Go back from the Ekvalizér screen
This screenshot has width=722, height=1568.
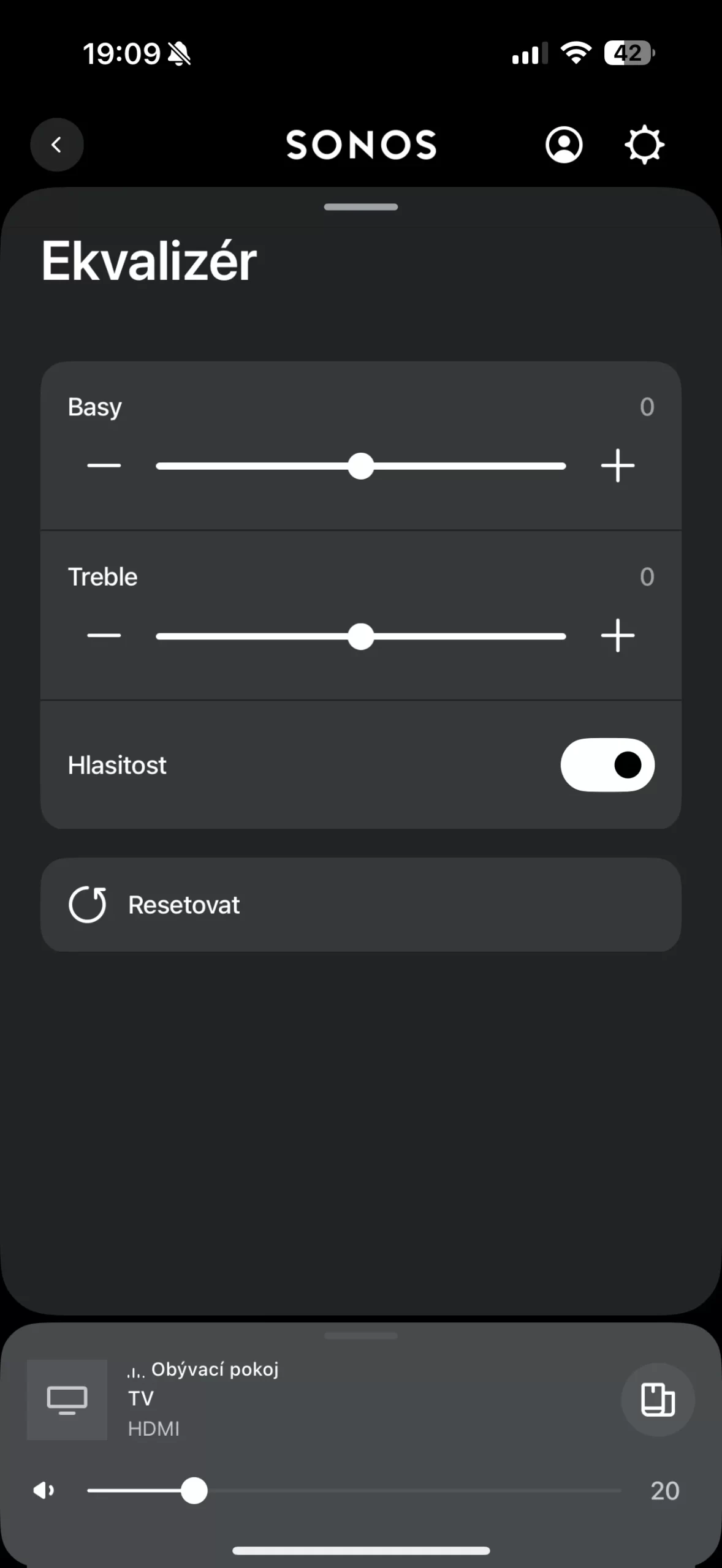[x=57, y=145]
